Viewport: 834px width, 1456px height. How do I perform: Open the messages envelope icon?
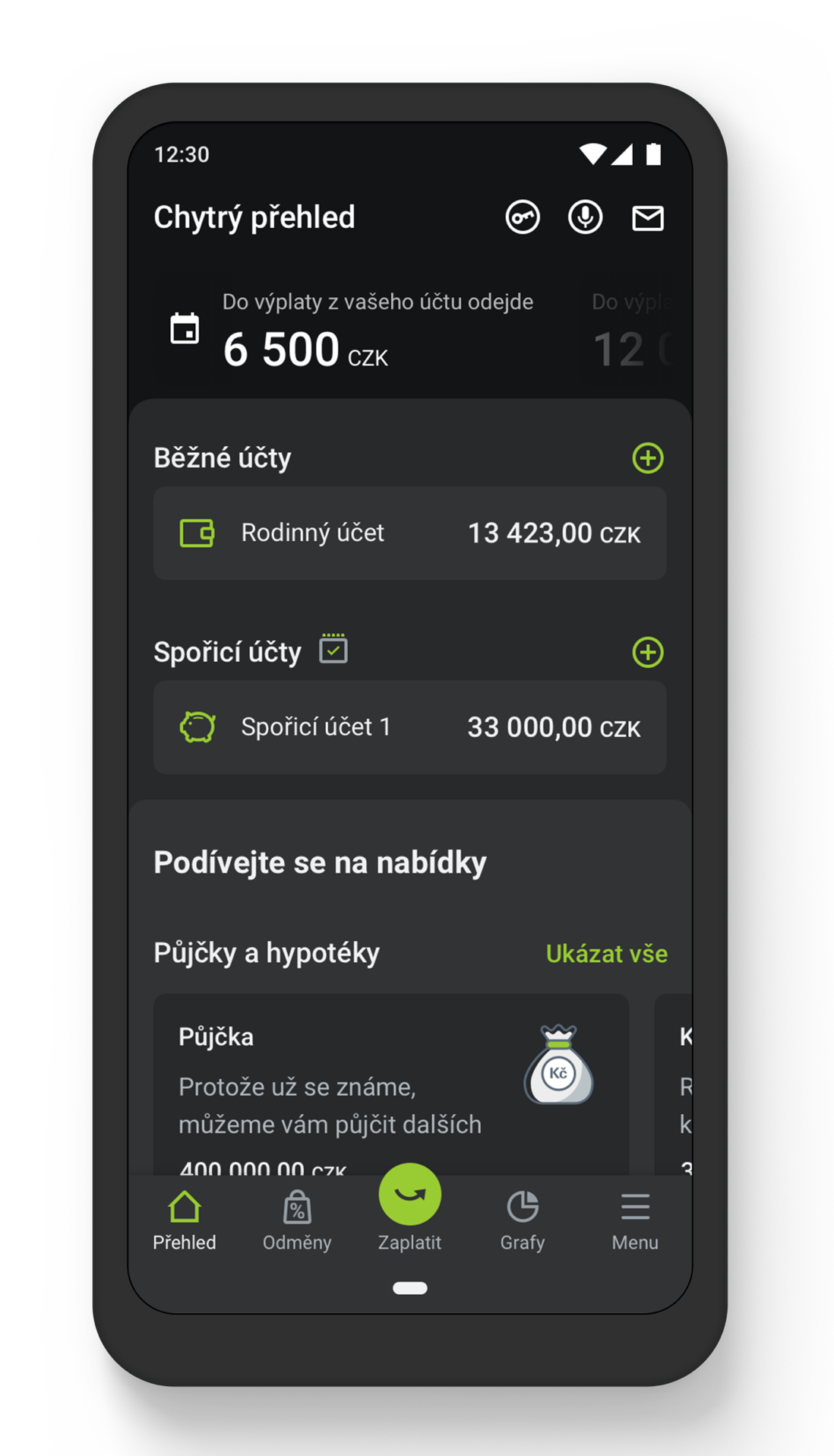[x=648, y=218]
